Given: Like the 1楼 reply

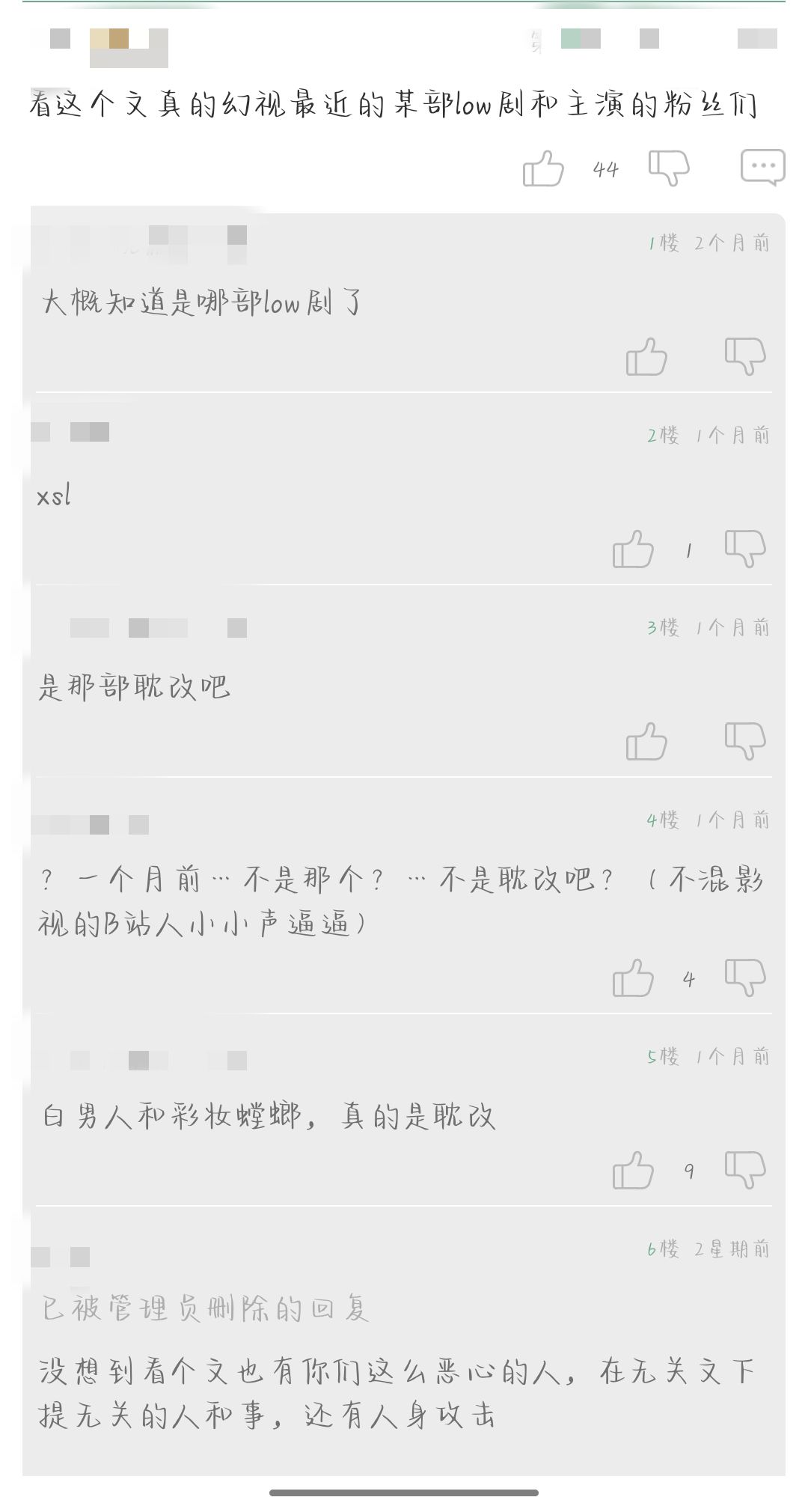Looking at the screenshot, I should point(646,356).
